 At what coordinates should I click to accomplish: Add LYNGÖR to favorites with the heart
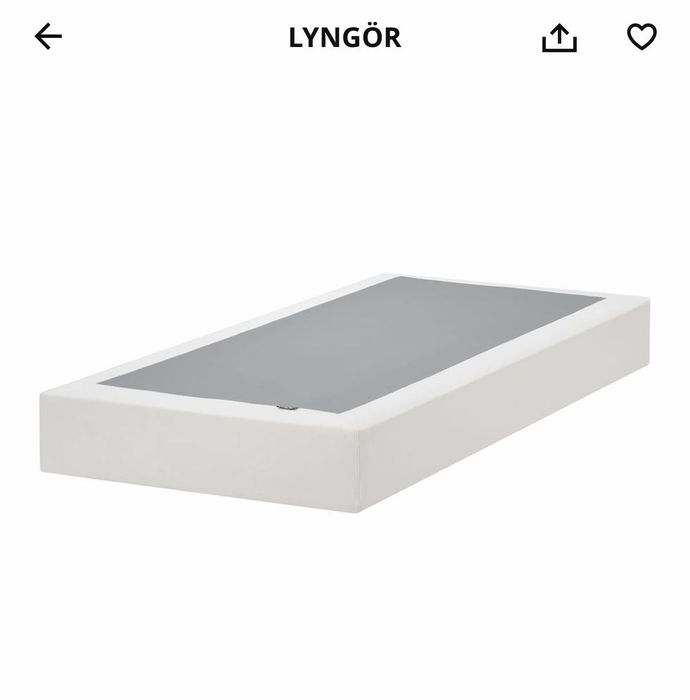click(641, 38)
